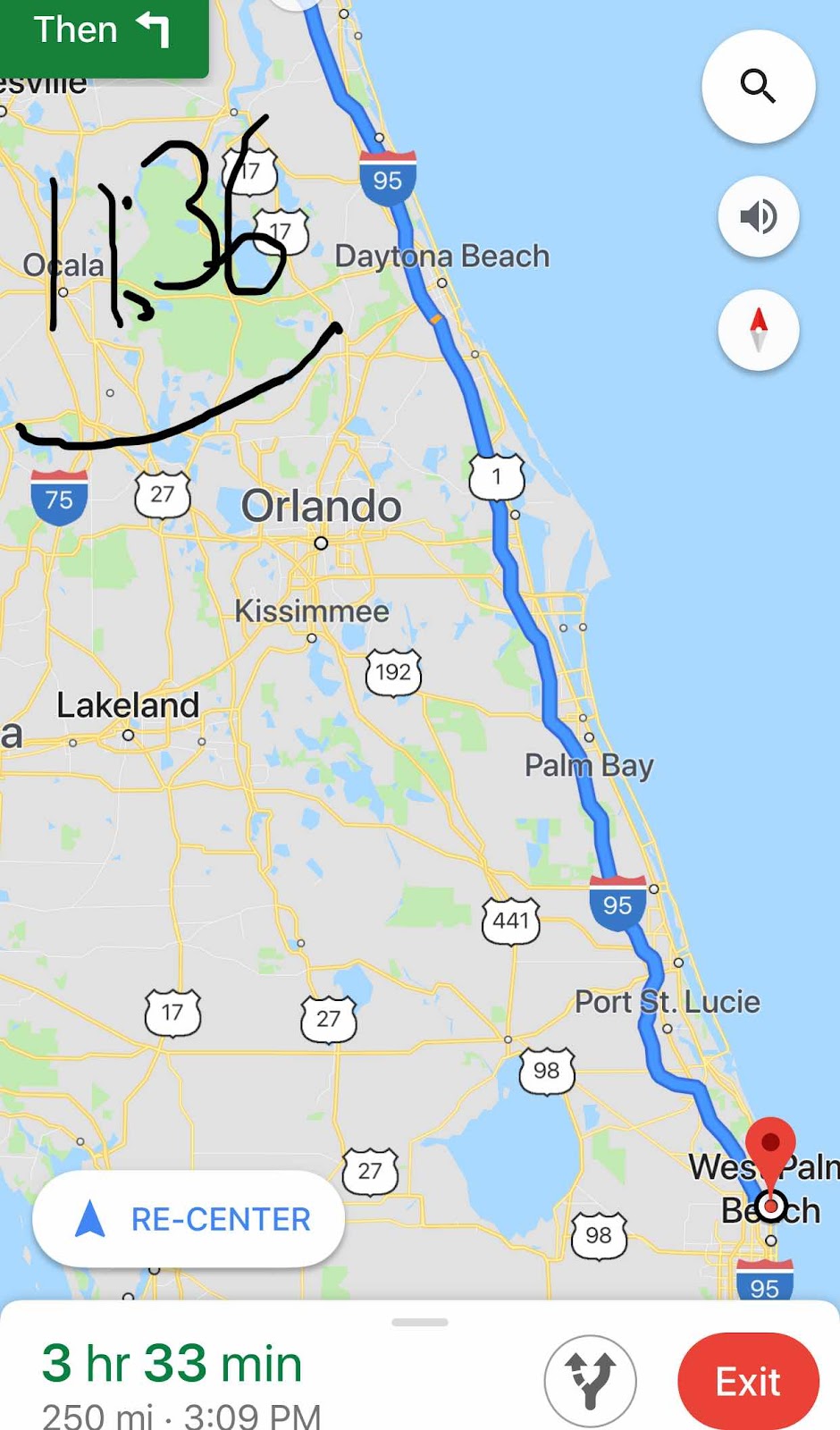This screenshot has height=1430, width=840.
Task: Expand the trip details panel handle
Action: click(419, 1322)
